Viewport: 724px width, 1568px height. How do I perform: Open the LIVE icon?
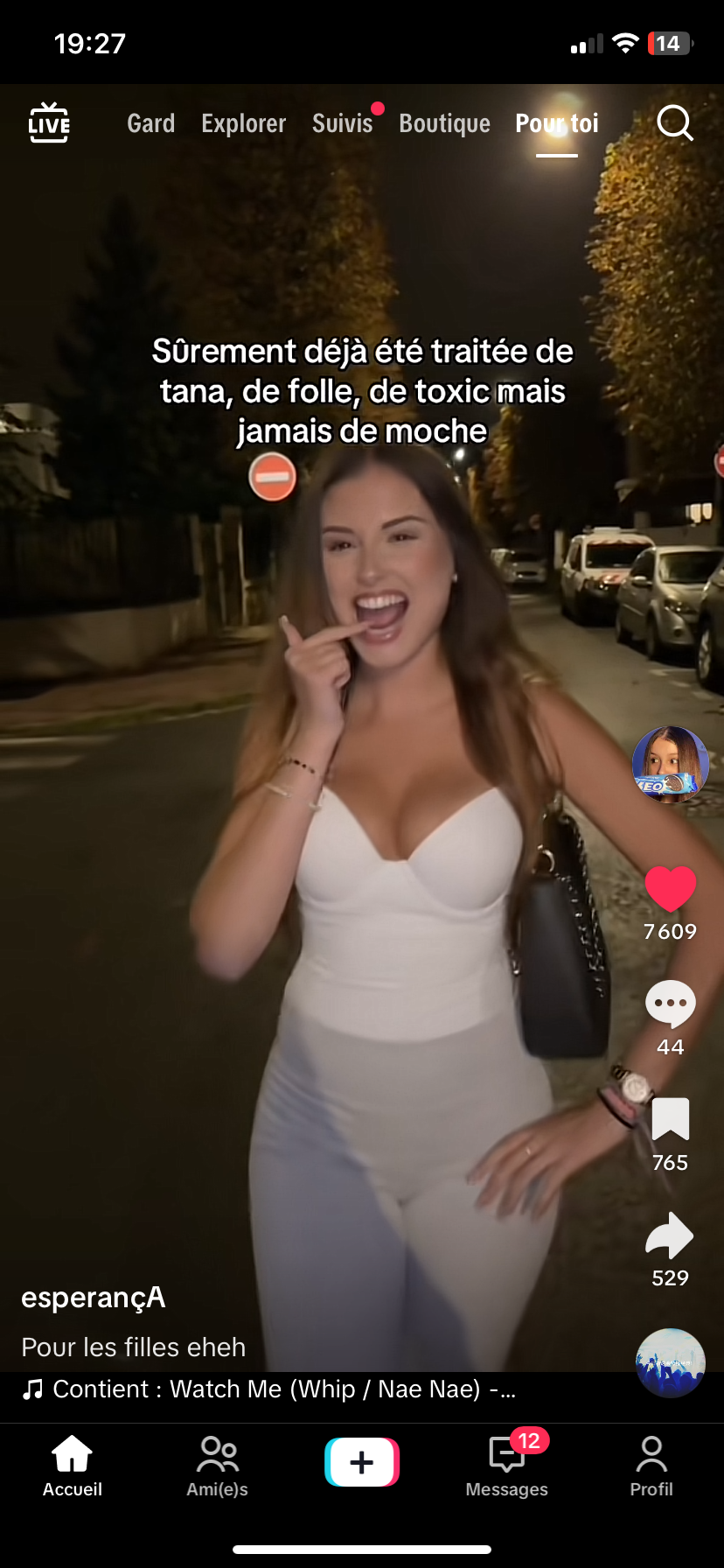(49, 123)
